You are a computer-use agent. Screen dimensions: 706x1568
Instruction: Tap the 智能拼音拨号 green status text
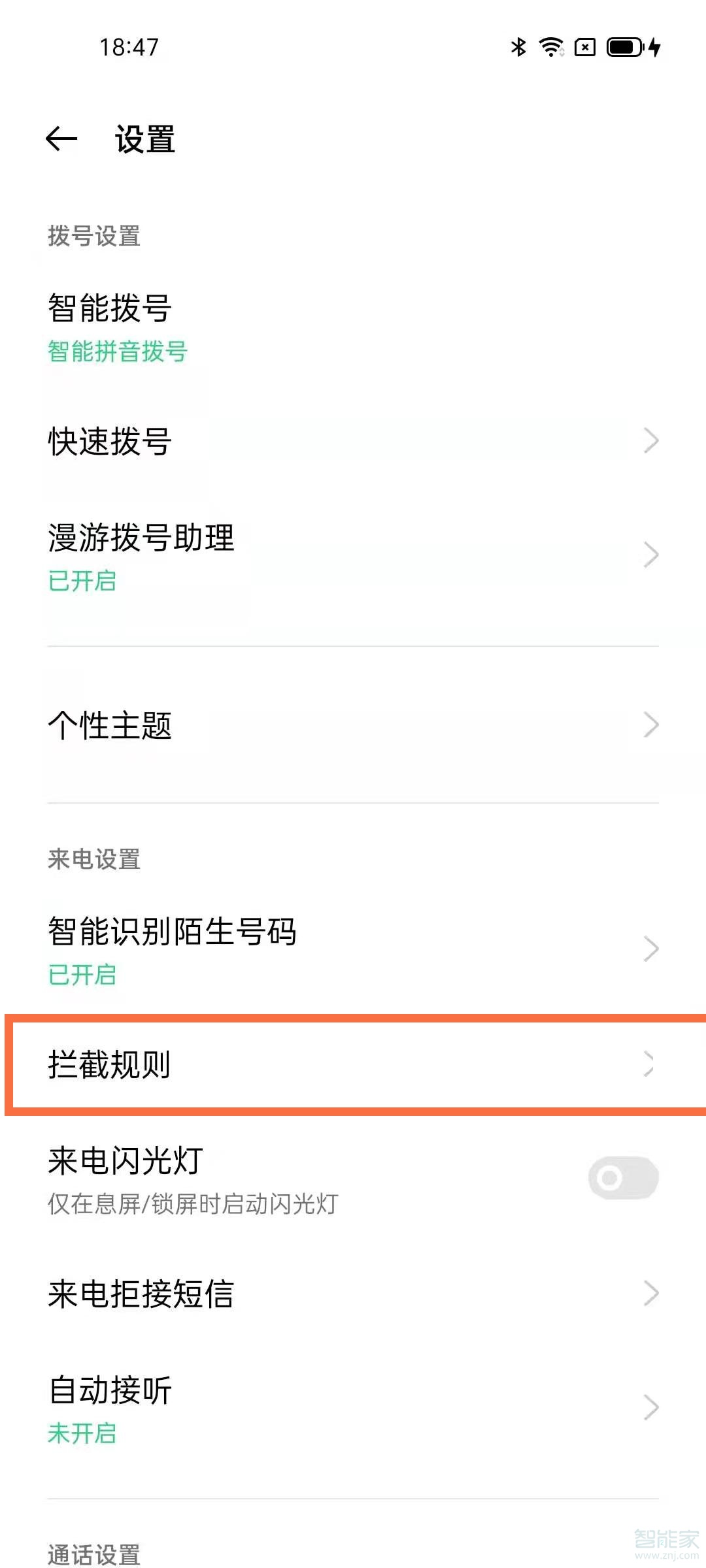click(x=116, y=351)
